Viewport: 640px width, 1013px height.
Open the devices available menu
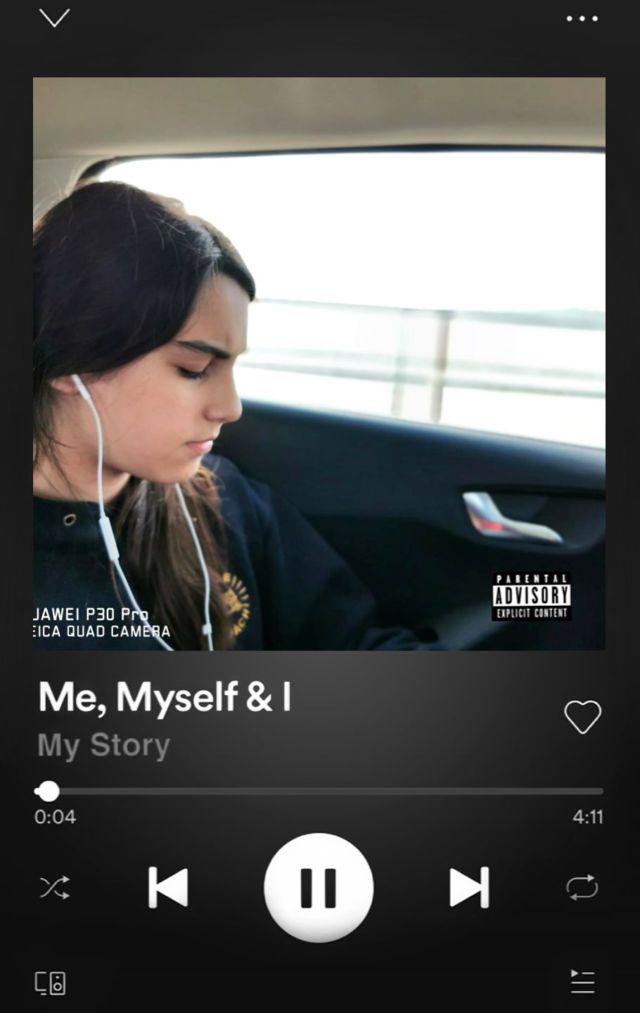click(x=51, y=983)
